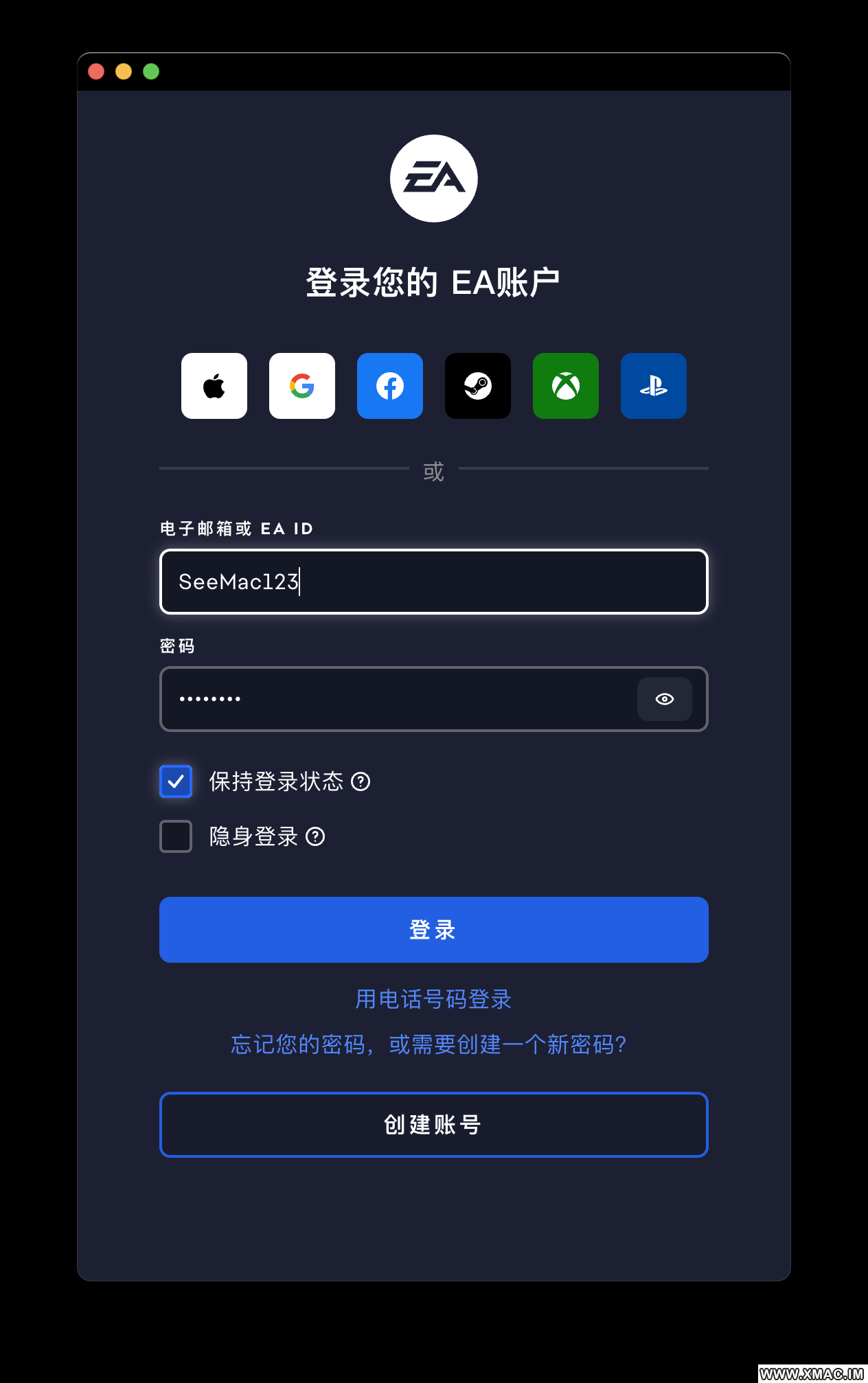Tap the 创建账号 button
Viewport: 868px width, 1383px height.
tap(434, 1125)
